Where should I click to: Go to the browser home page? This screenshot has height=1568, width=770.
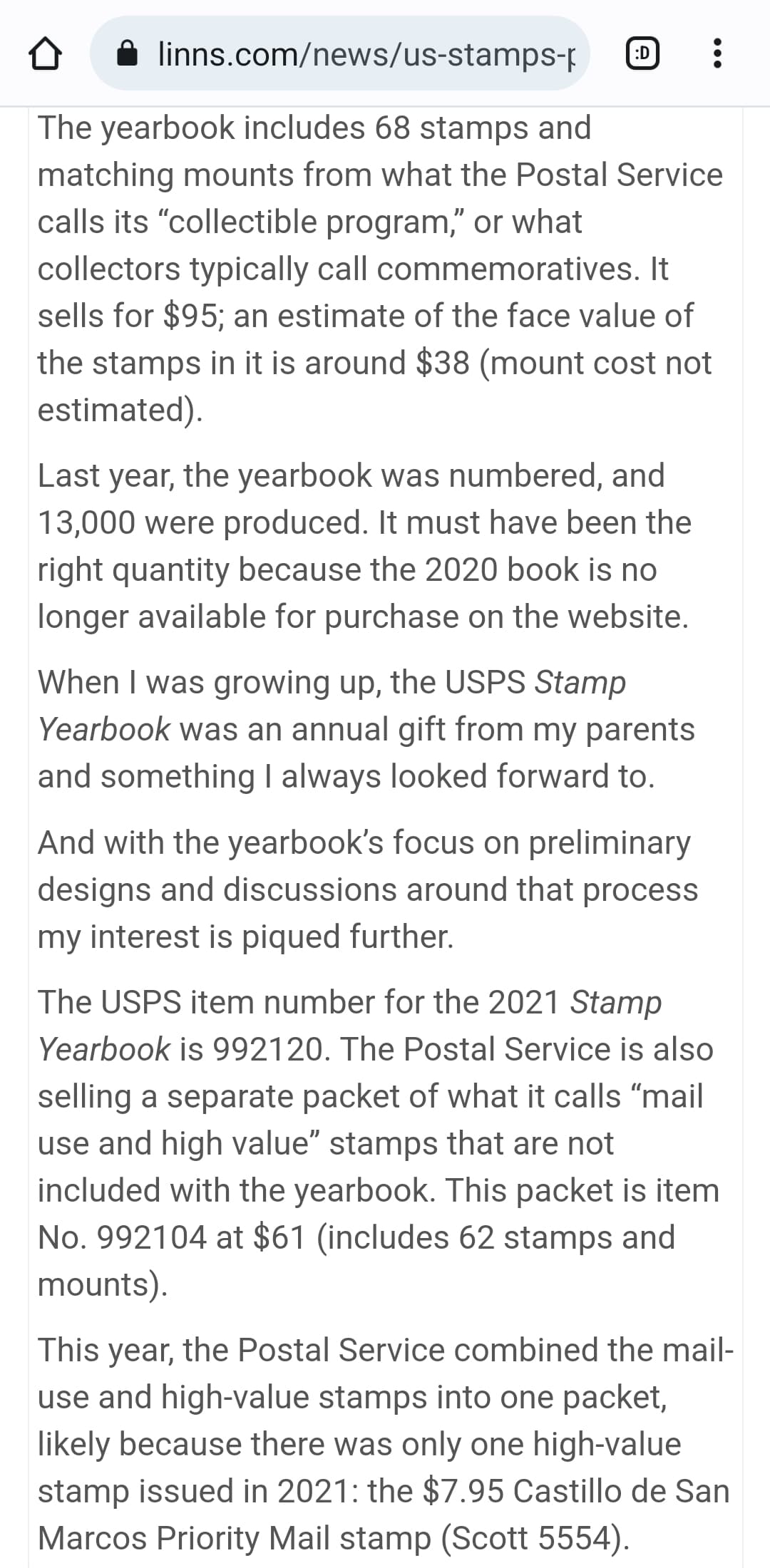coord(43,53)
